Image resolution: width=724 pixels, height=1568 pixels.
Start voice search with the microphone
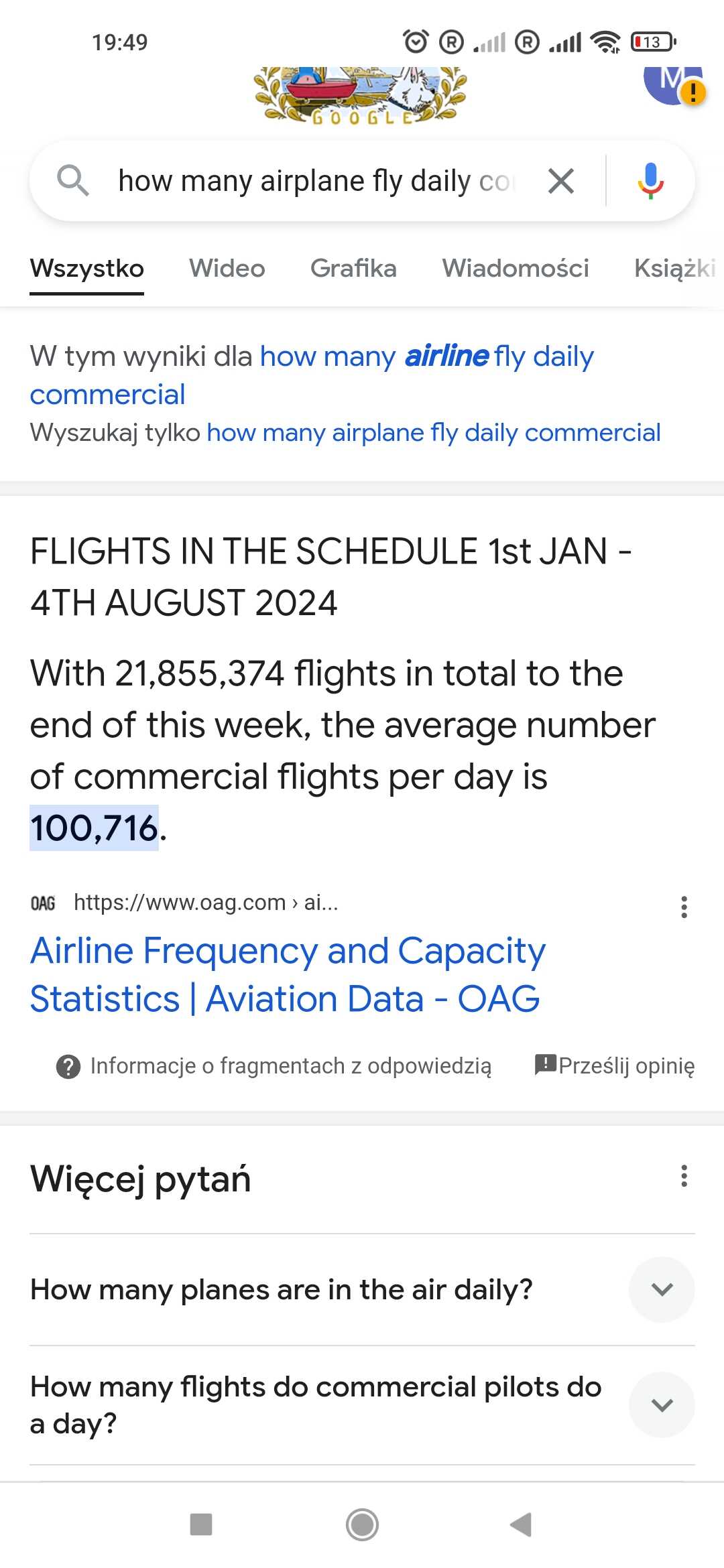coord(650,181)
